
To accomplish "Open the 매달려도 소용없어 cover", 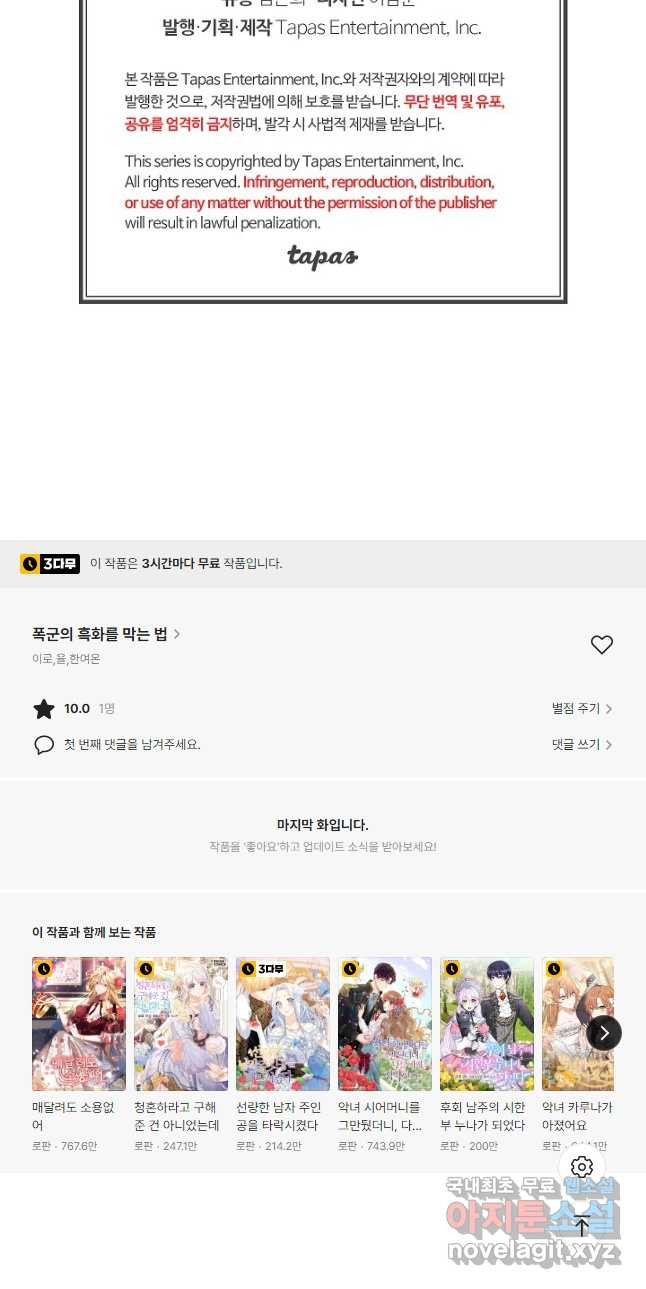I will tap(79, 1024).
